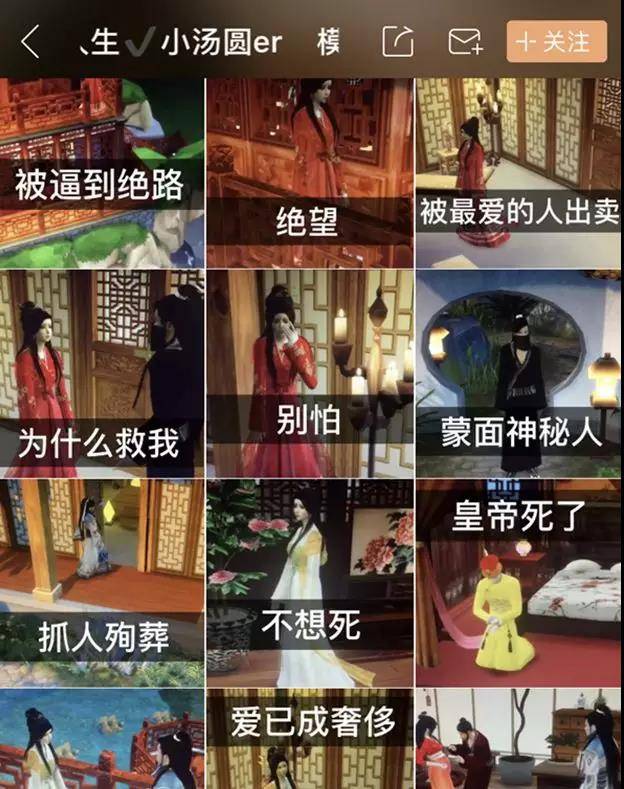Viewport: 624px width, 789px height.
Task: Go back using the back arrow
Action: coord(30,42)
